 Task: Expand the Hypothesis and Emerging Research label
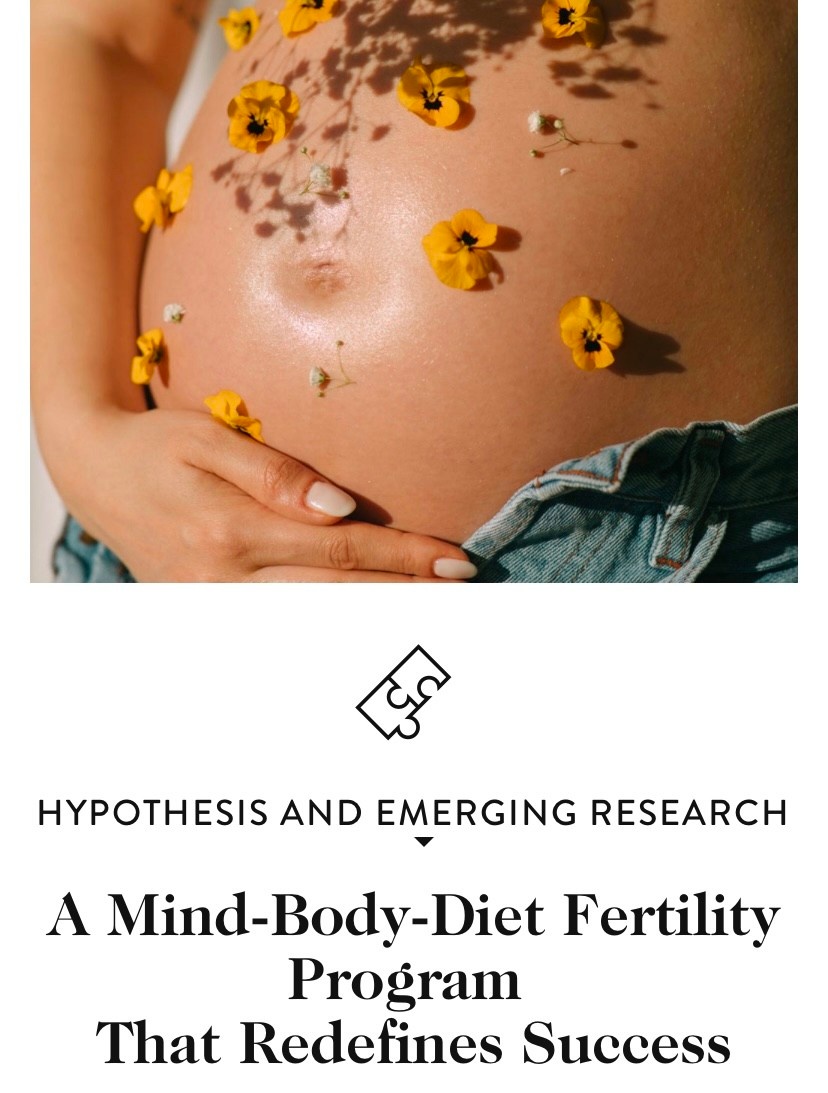coord(423,841)
